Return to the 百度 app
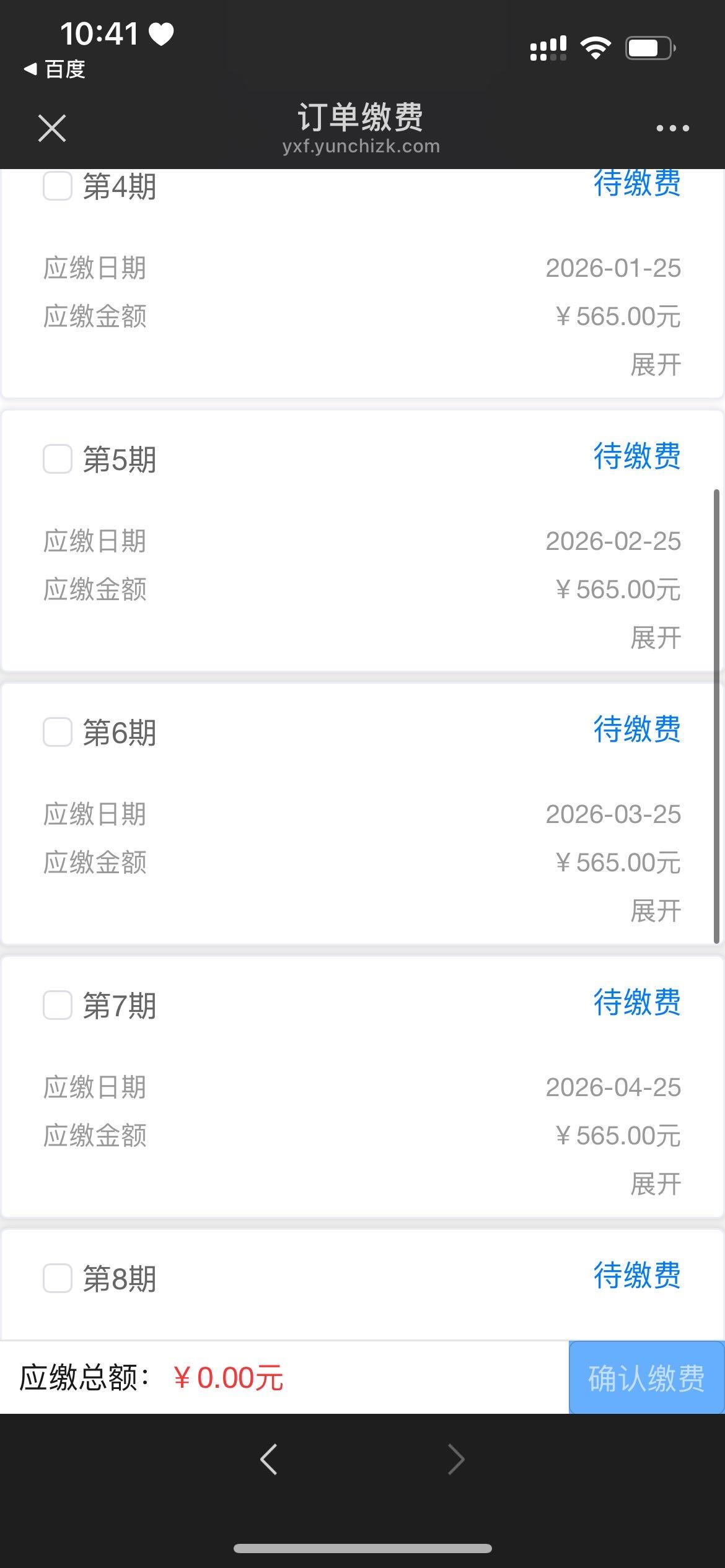 pos(55,69)
